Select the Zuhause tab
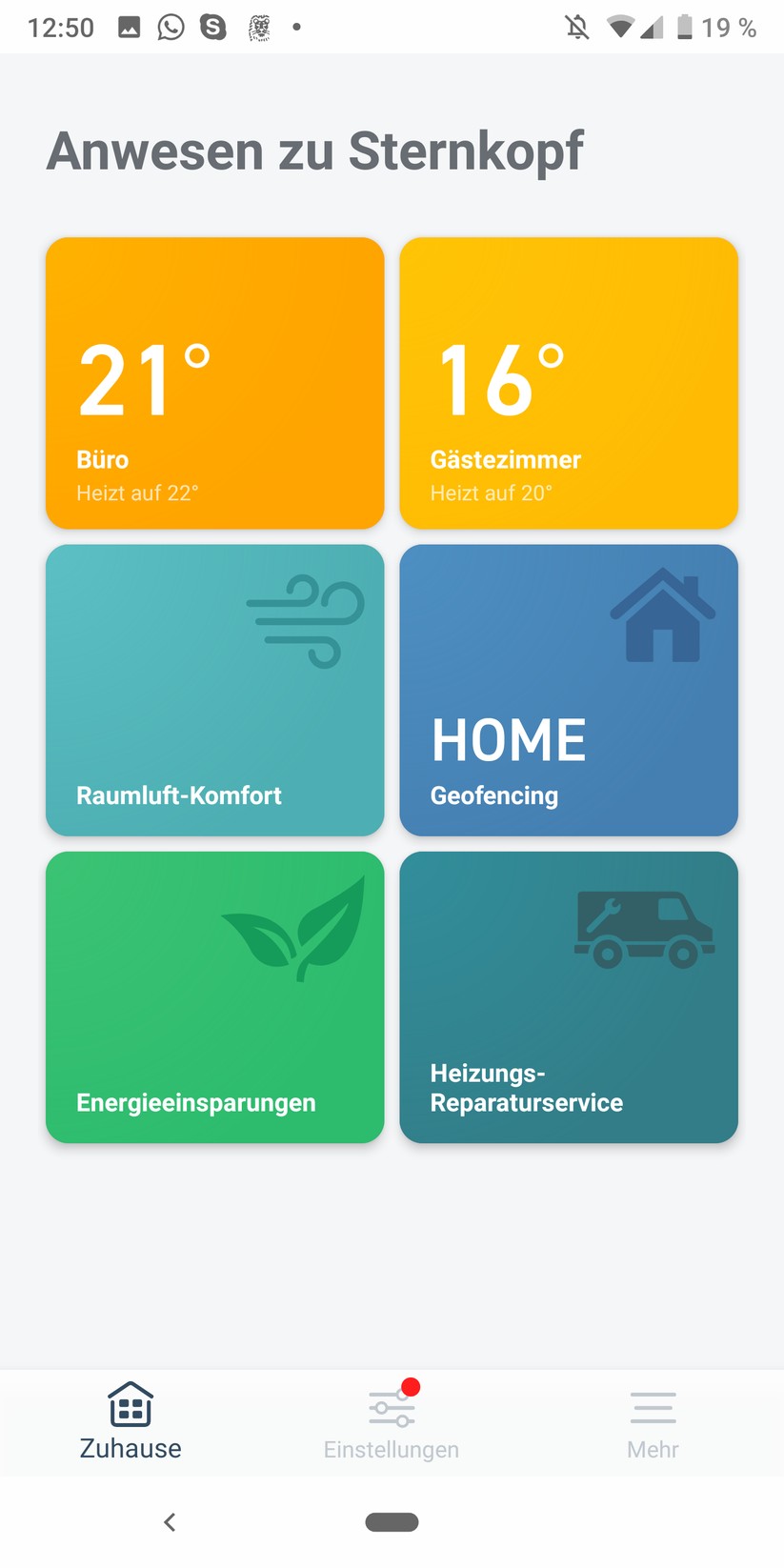This screenshot has height=1568, width=784. (x=131, y=1421)
